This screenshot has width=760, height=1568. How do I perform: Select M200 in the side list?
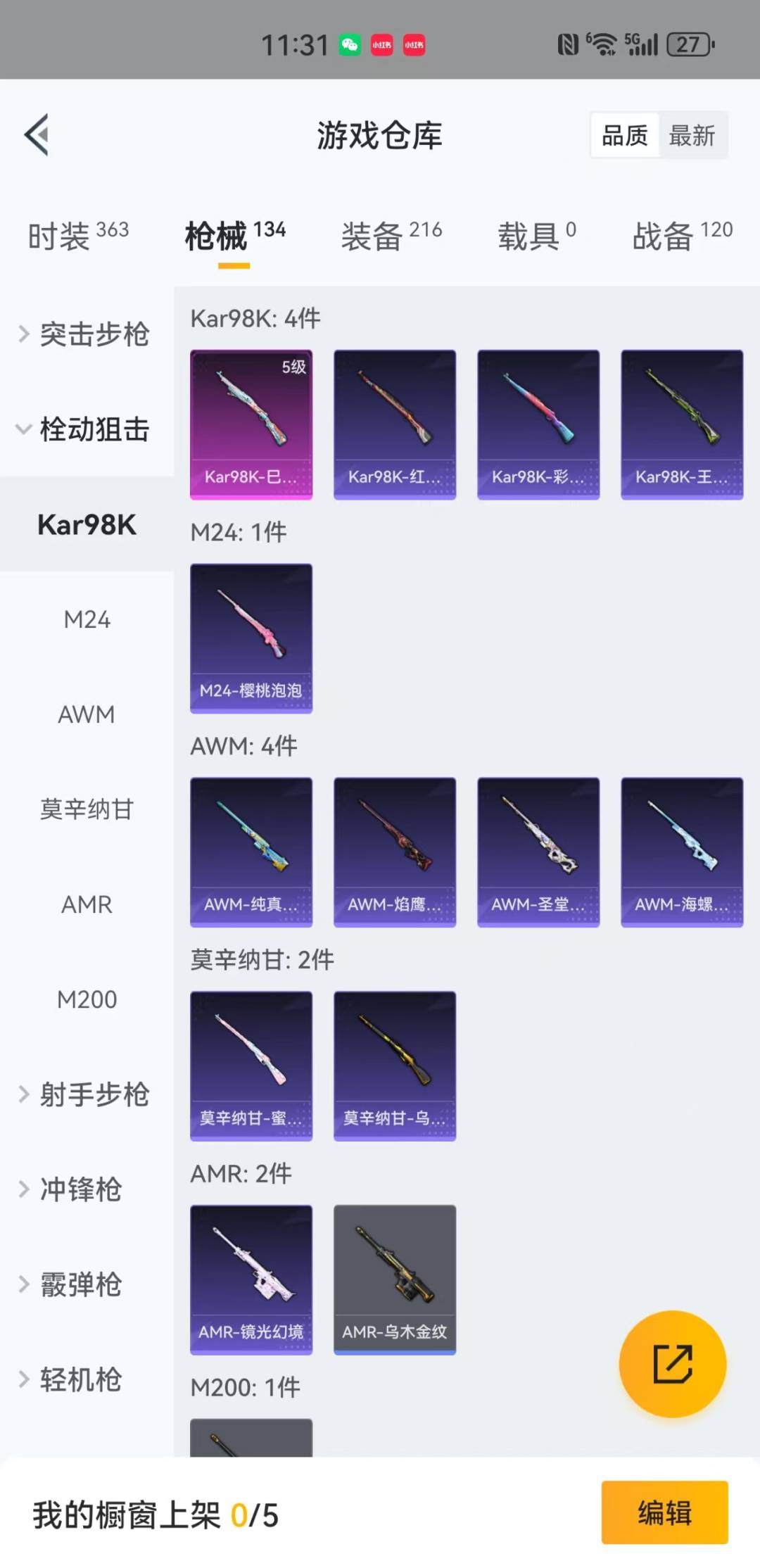(x=87, y=999)
